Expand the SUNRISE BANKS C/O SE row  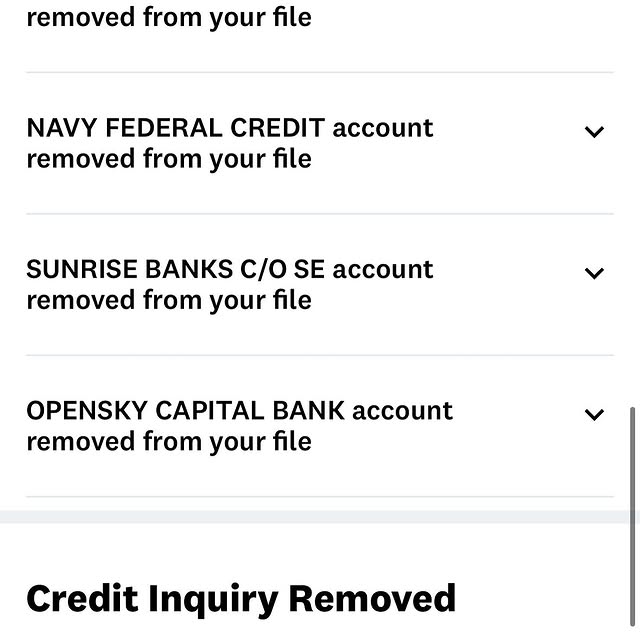(594, 273)
